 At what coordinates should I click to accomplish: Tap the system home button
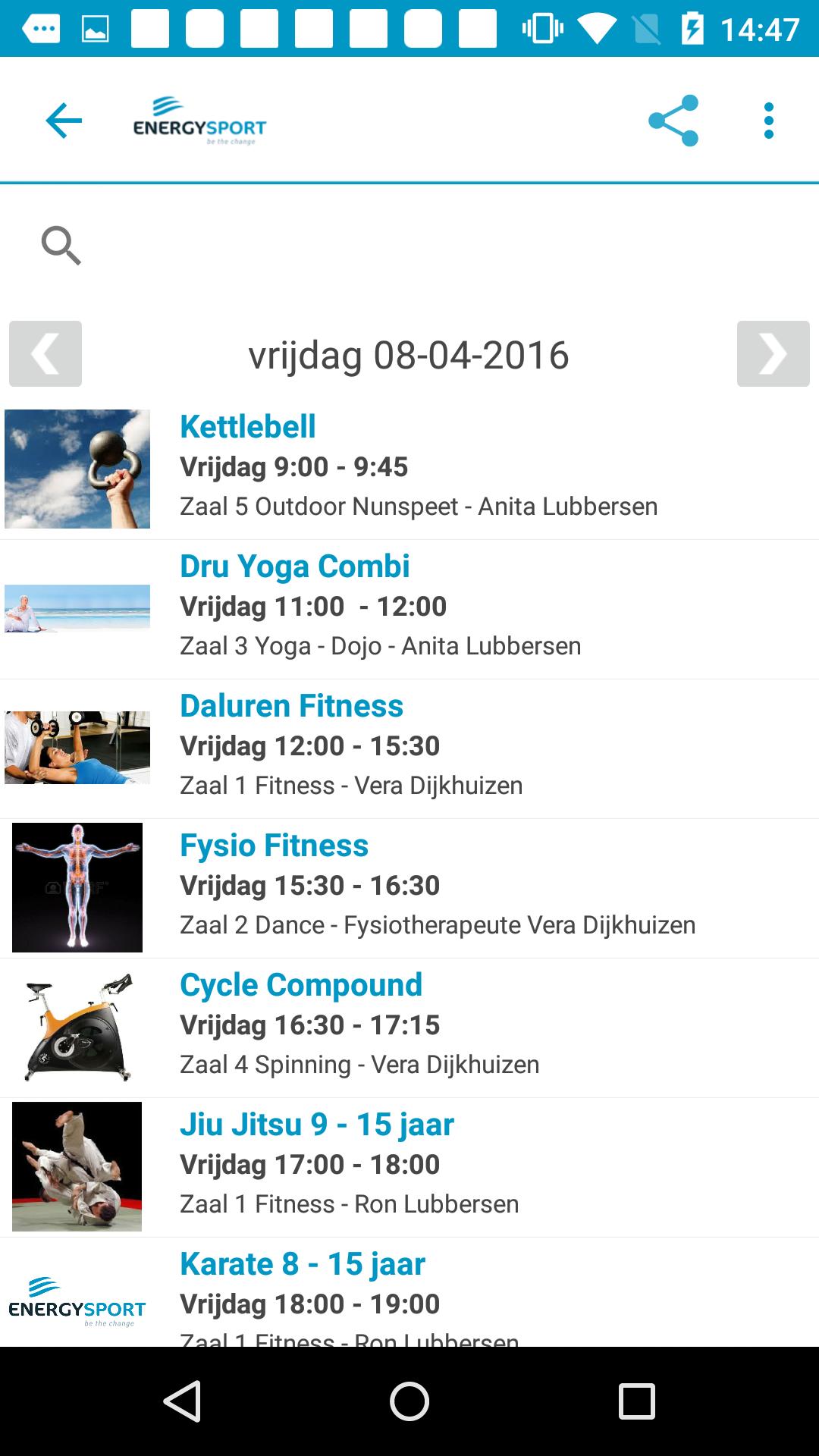pyautogui.click(x=409, y=1401)
